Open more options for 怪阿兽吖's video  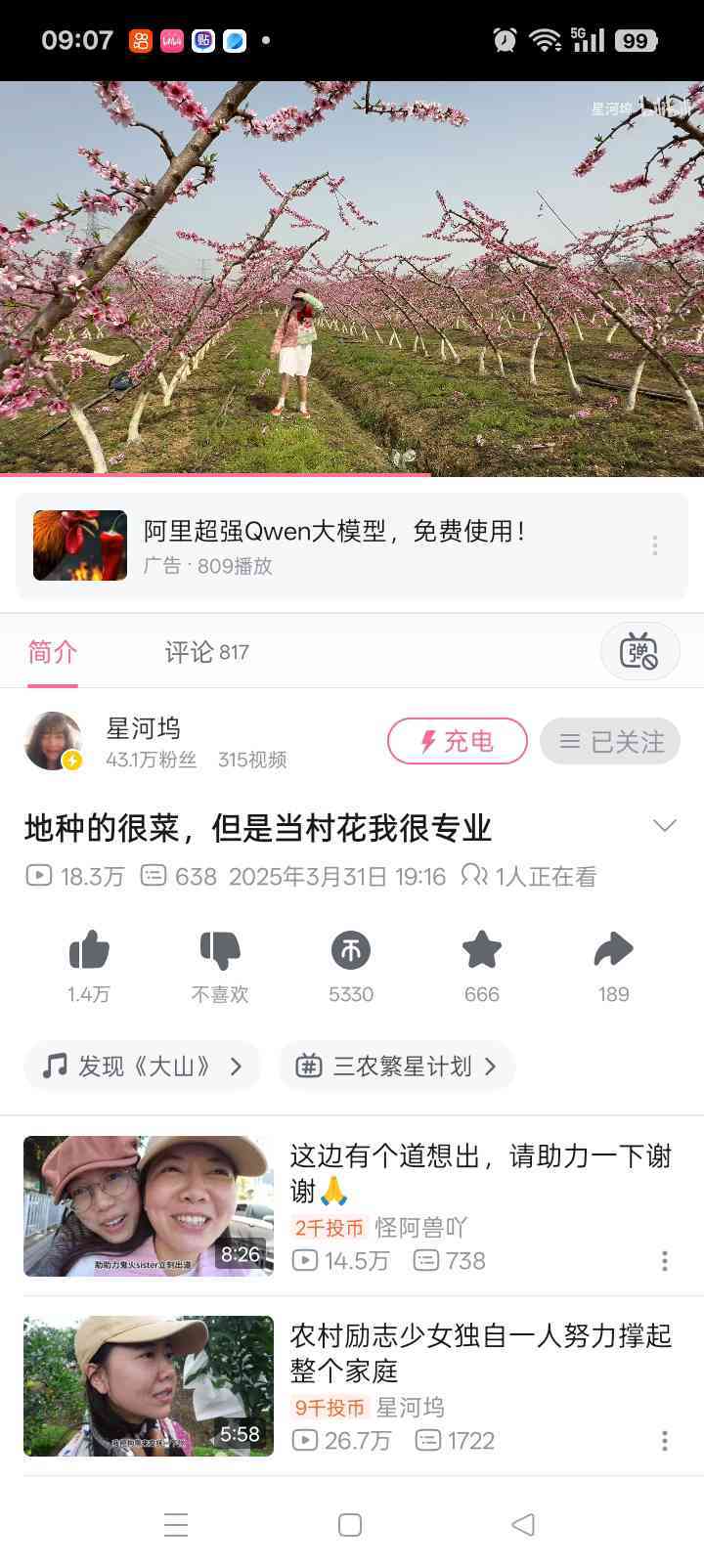click(x=665, y=1261)
